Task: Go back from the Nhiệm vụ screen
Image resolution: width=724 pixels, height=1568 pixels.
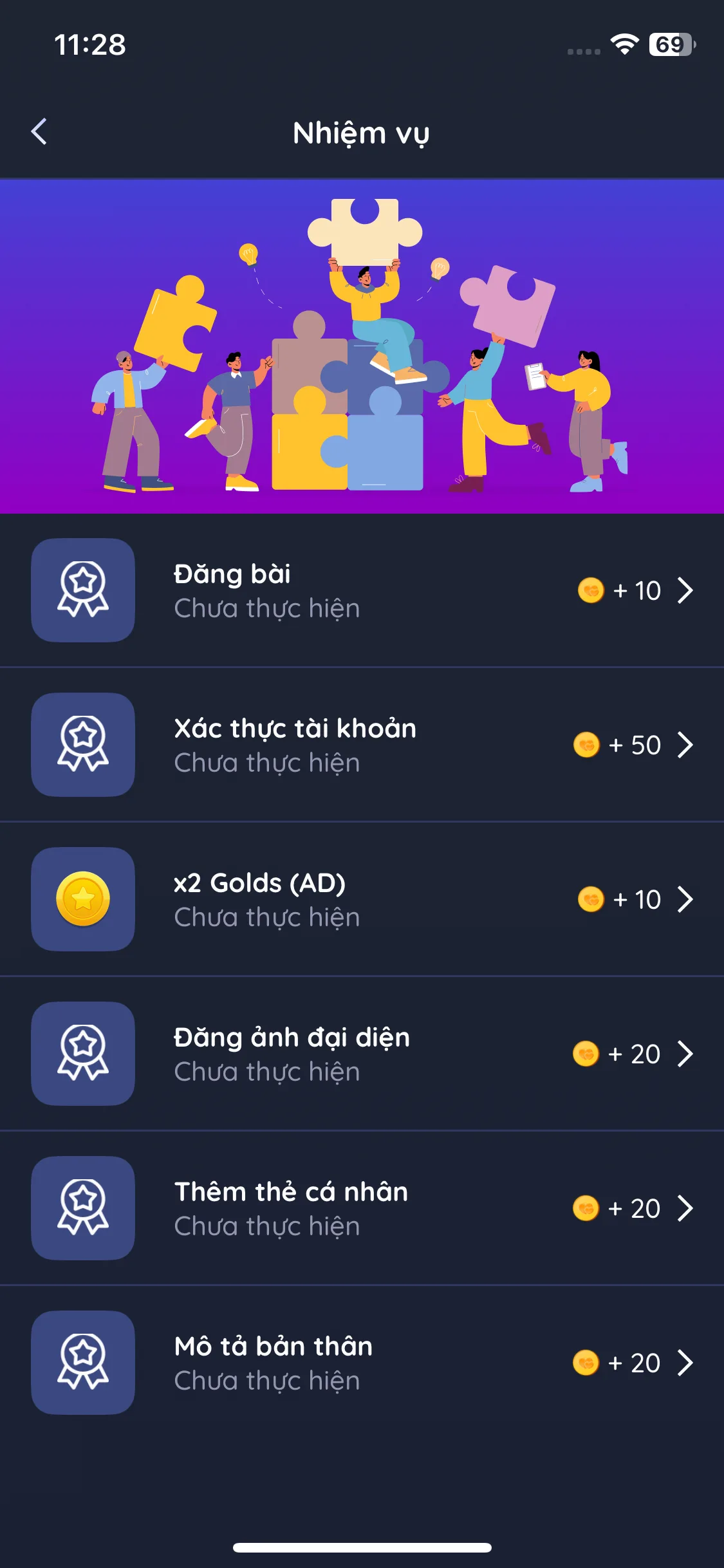Action: click(39, 132)
